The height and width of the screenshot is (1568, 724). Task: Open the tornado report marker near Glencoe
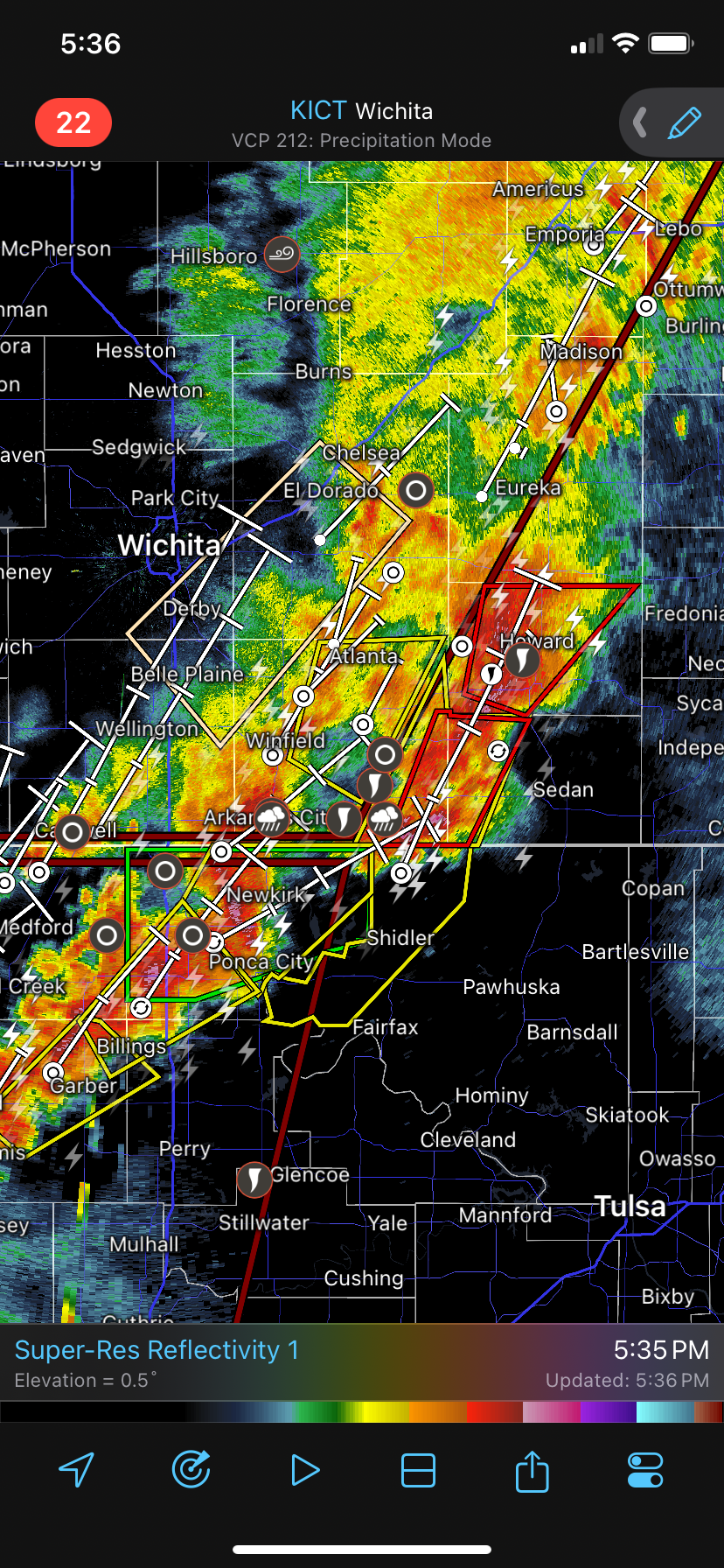point(254,1179)
